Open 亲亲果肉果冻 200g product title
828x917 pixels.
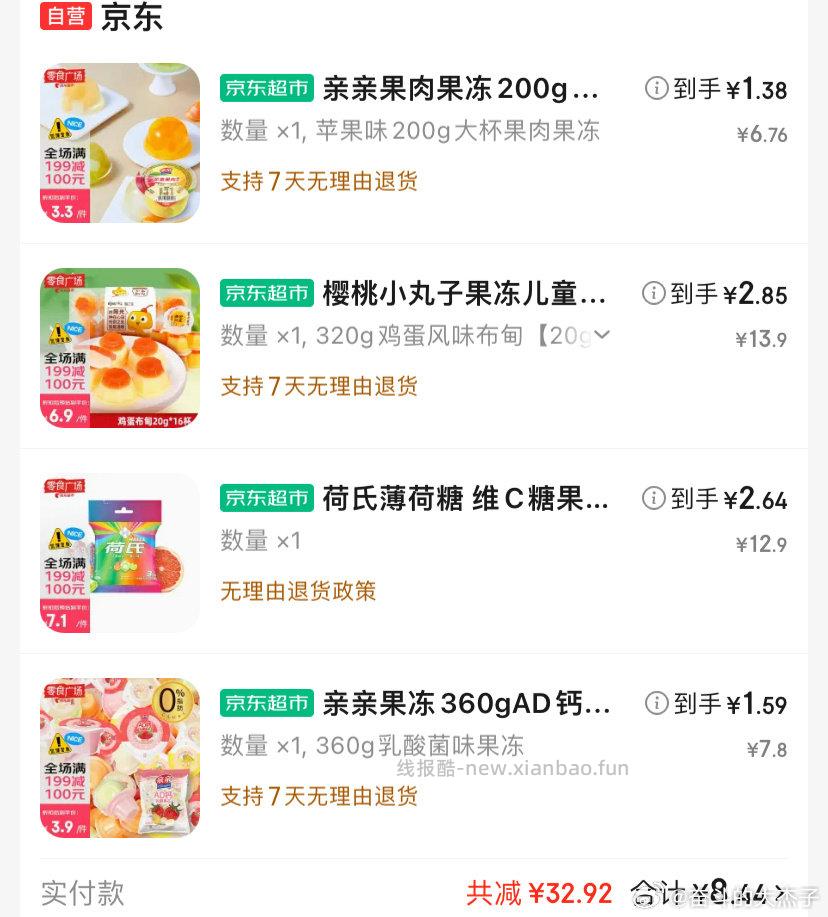460,89
